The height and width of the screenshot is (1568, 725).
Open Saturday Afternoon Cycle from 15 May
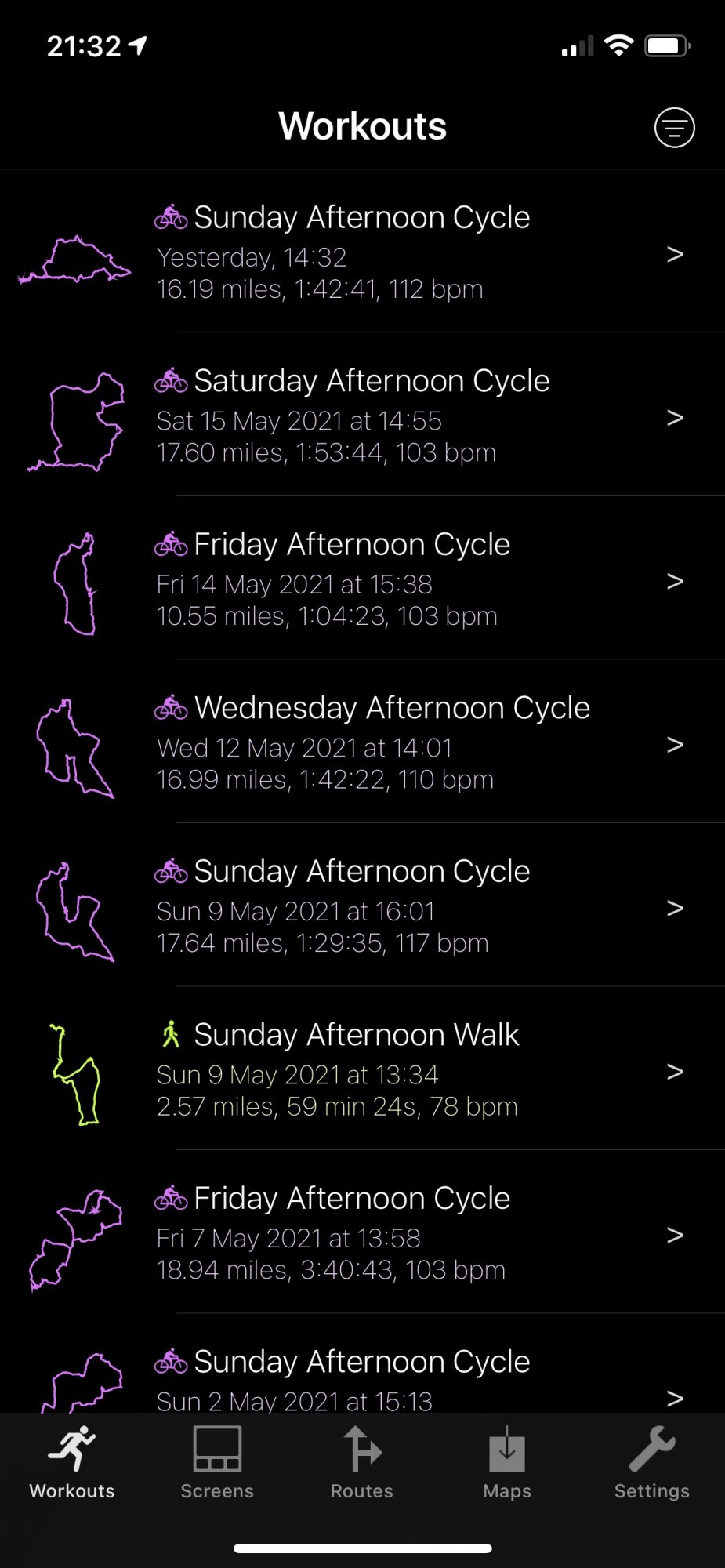pos(362,416)
